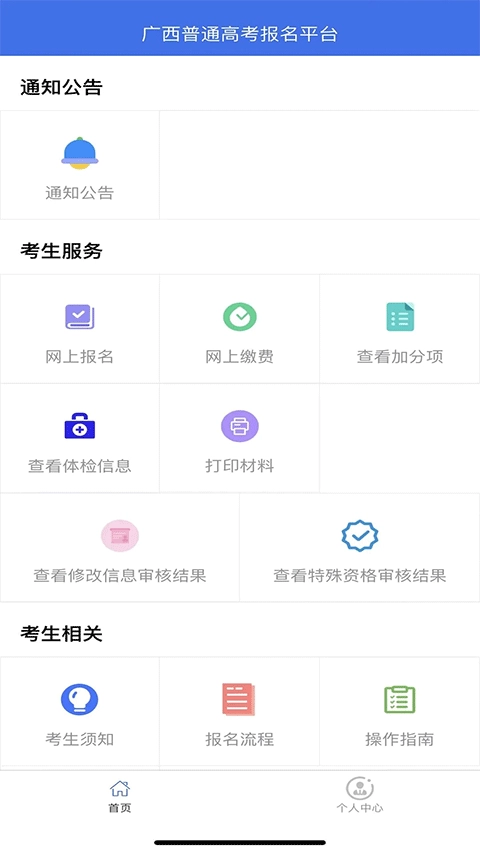Select 打印材料 print materials
Screen dimensions: 480x853
pos(239,438)
